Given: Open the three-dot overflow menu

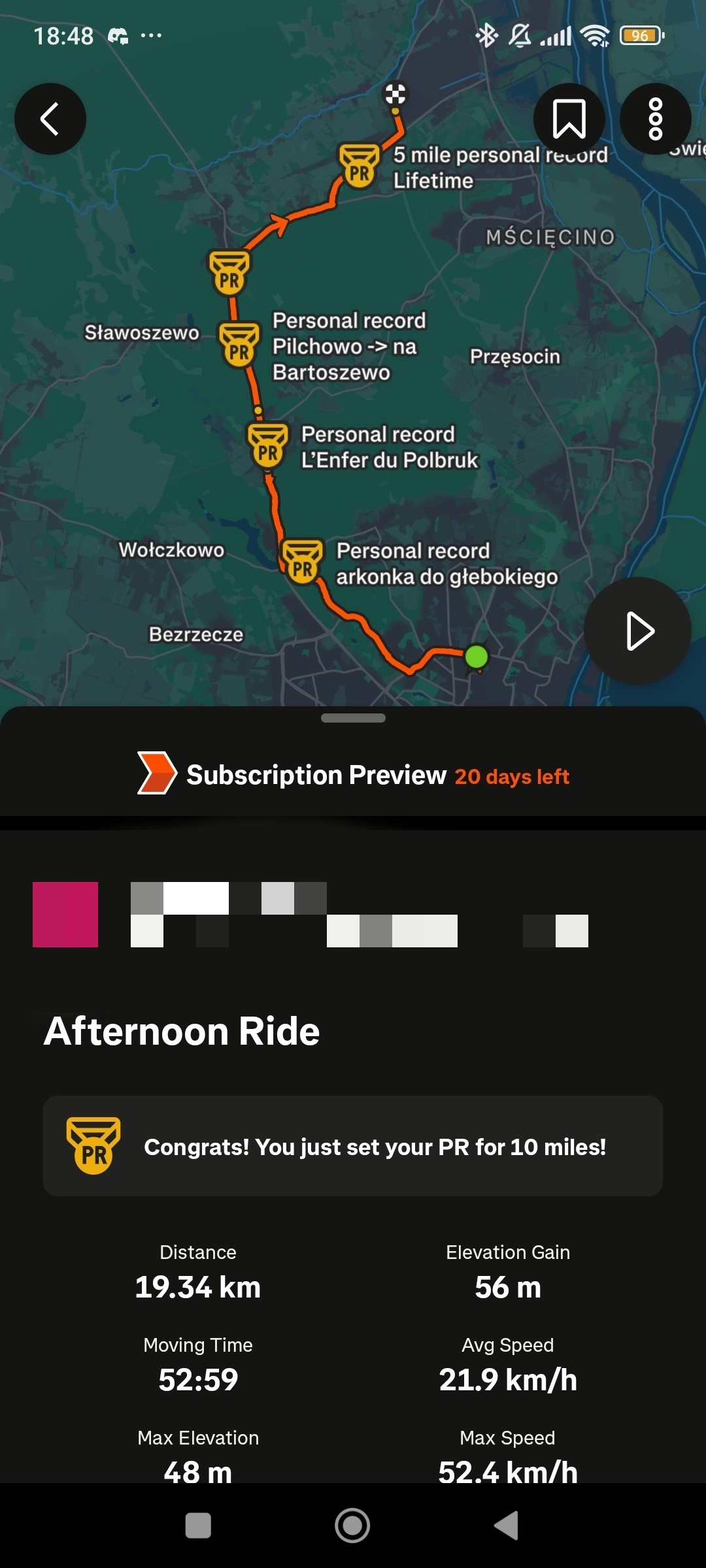Looking at the screenshot, I should [x=655, y=119].
